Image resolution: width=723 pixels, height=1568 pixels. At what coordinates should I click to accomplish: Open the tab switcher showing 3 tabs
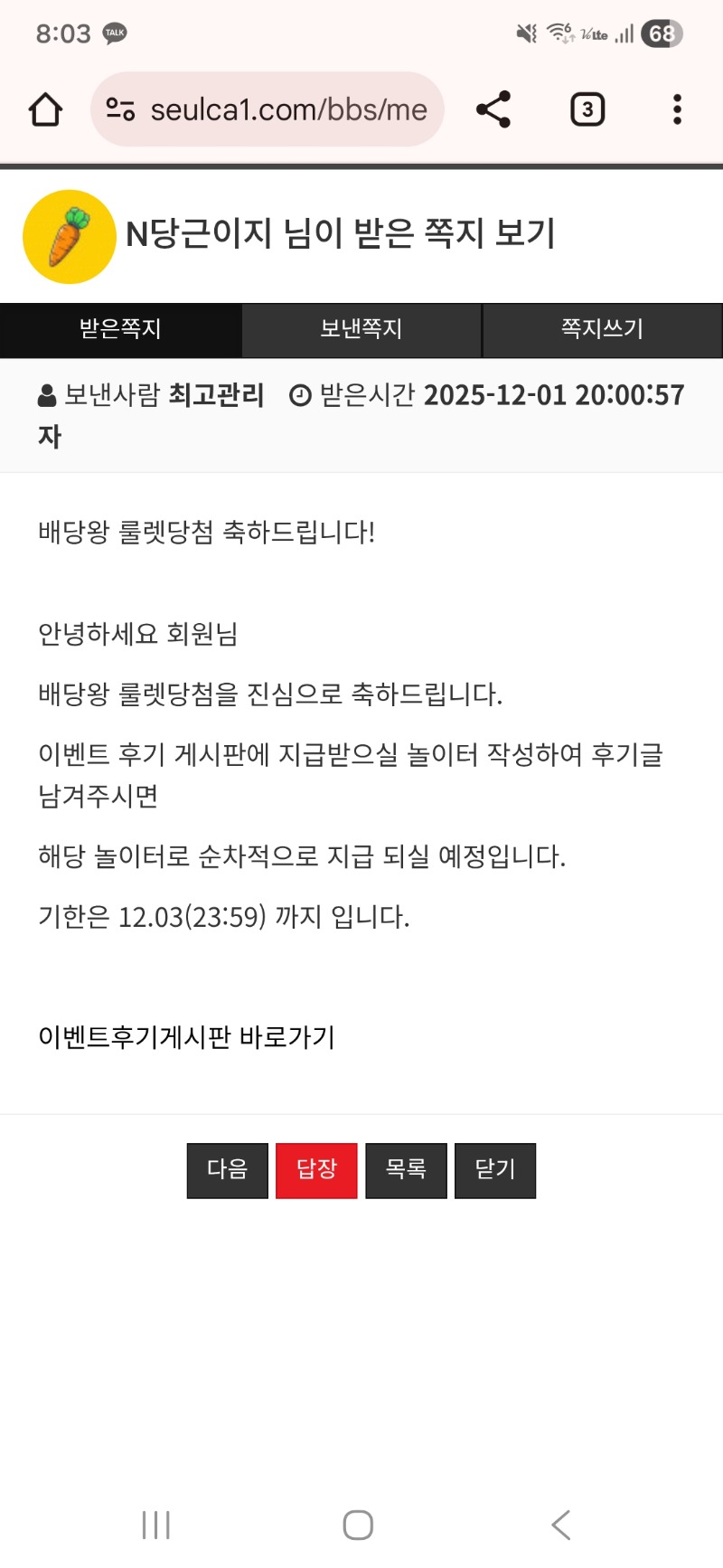point(587,109)
